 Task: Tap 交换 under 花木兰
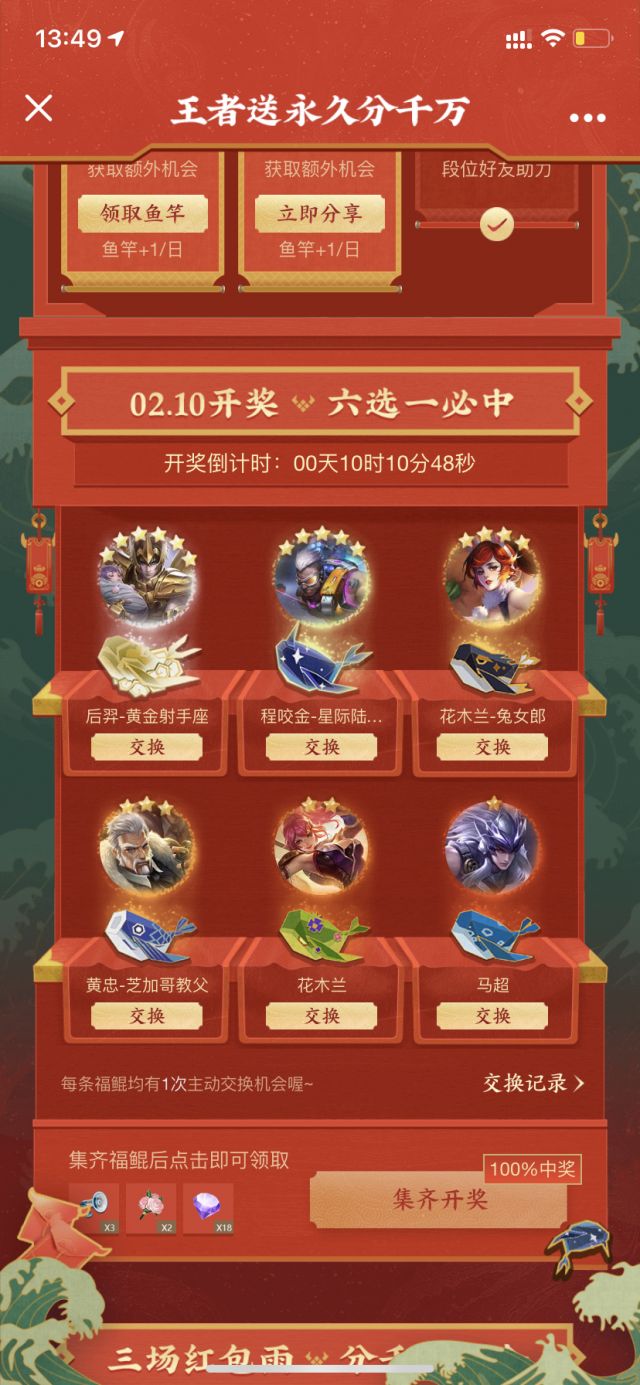321,1016
